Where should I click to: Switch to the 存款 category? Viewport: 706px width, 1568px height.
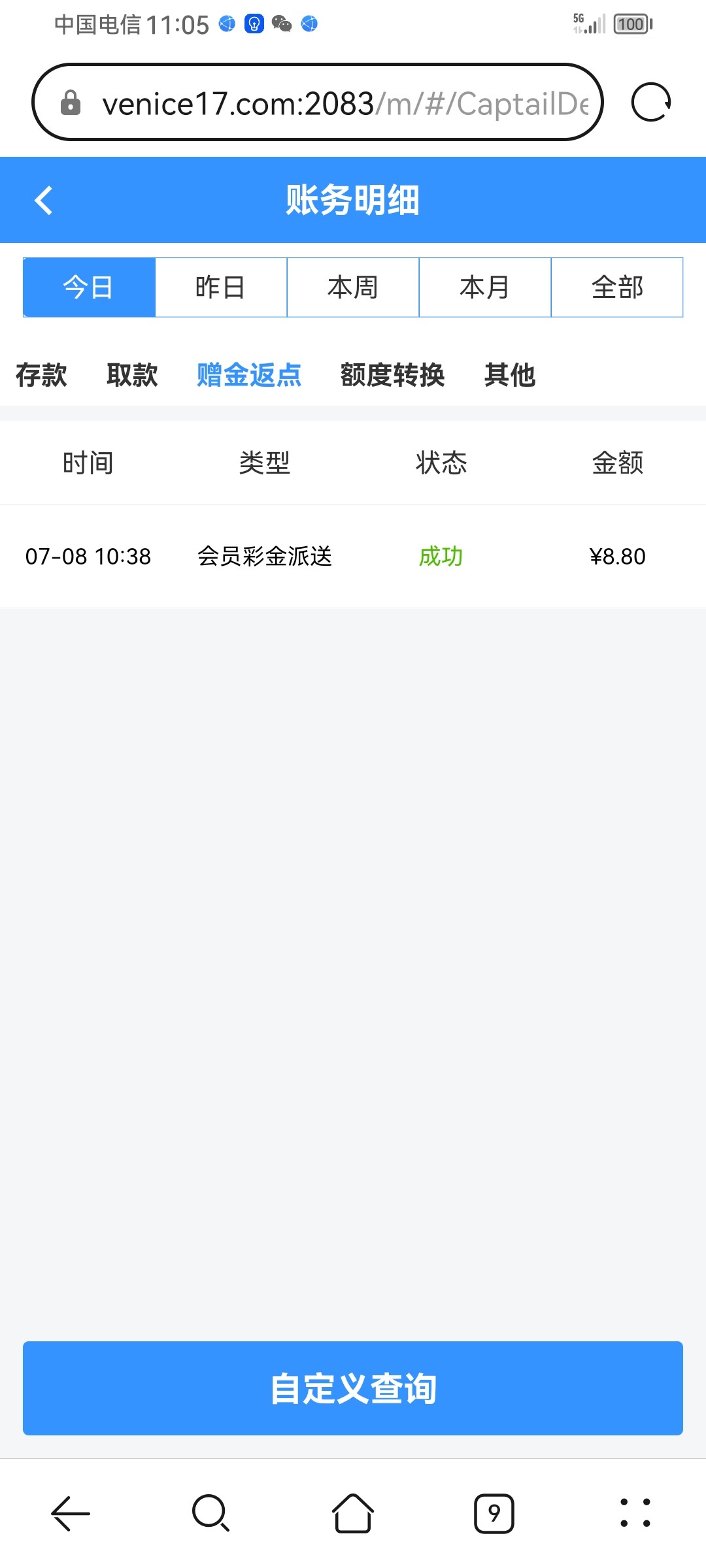41,375
